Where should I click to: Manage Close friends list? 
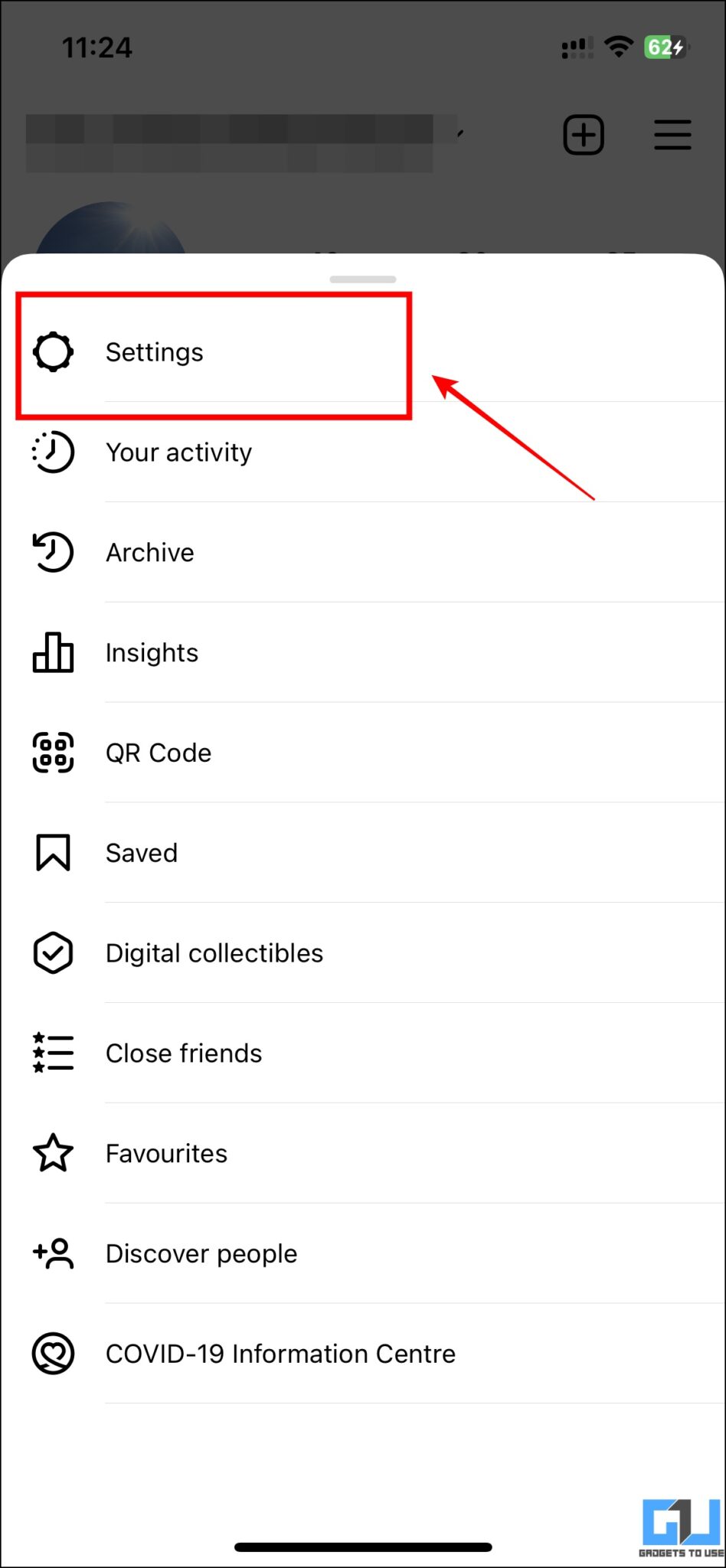pyautogui.click(x=184, y=1053)
